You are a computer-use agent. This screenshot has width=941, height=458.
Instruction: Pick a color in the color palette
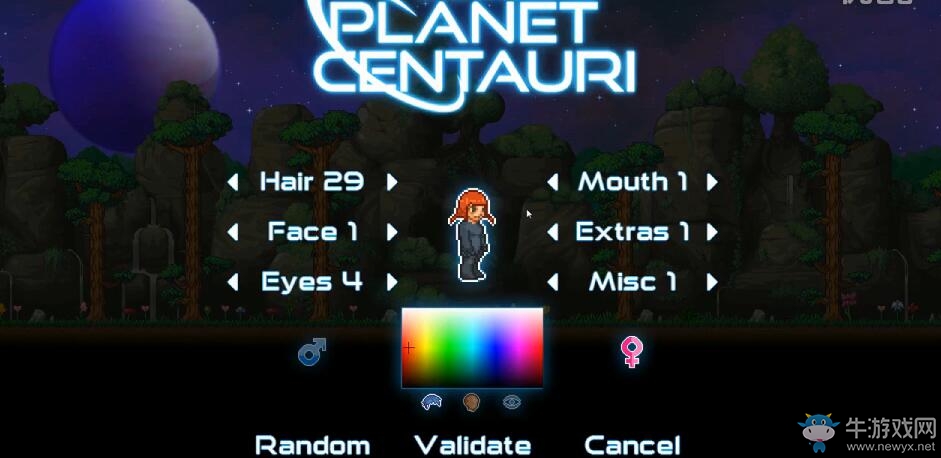click(x=472, y=347)
